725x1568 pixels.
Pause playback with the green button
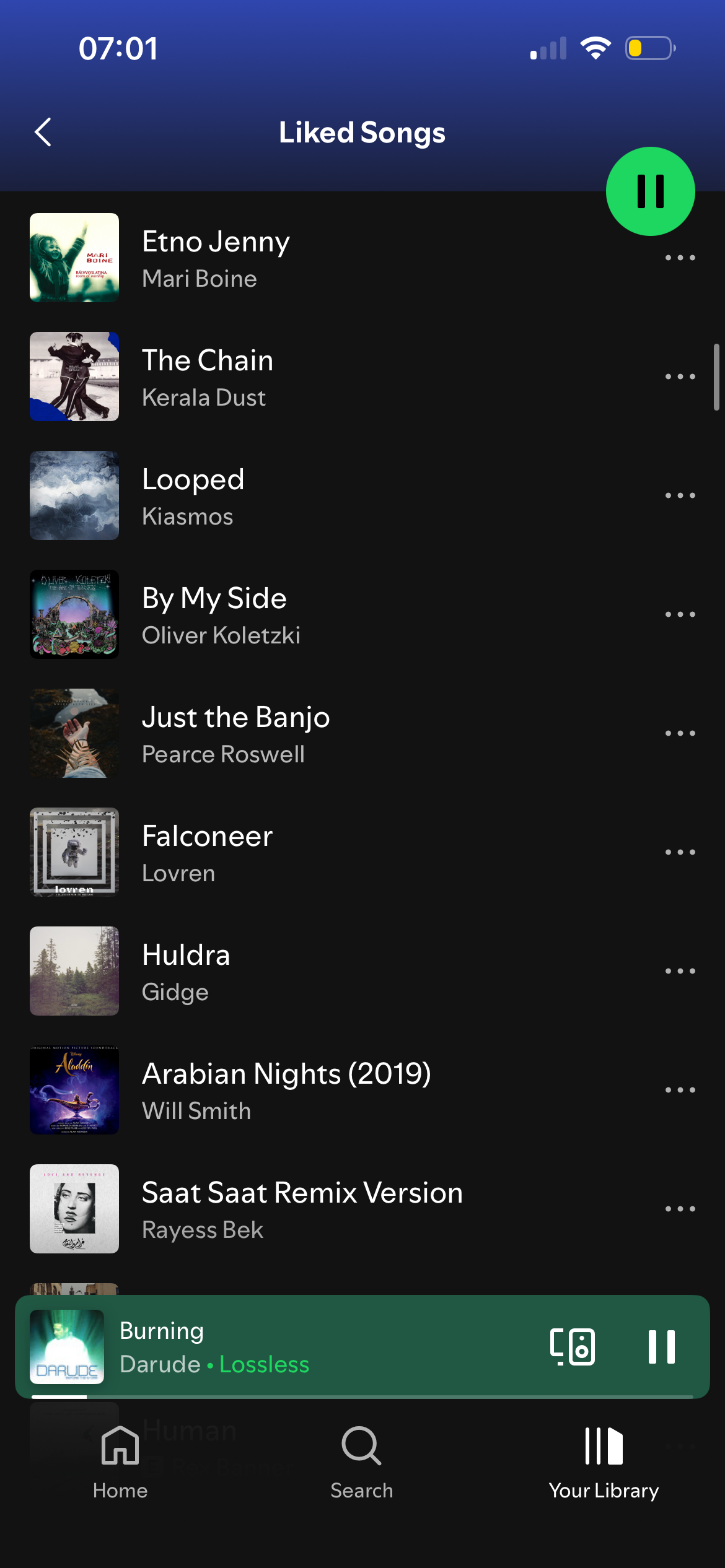(x=650, y=191)
